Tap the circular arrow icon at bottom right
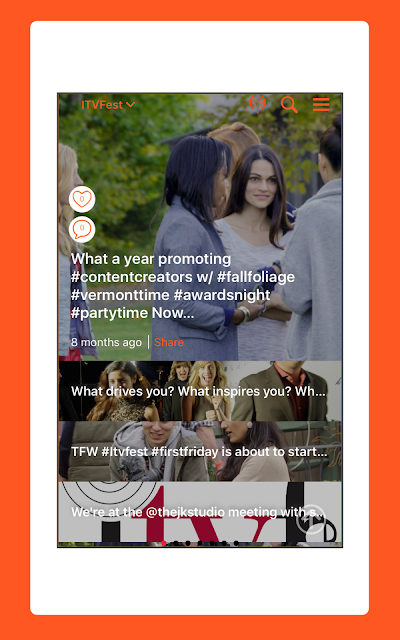Image resolution: width=400 pixels, height=640 pixels. coord(311,520)
